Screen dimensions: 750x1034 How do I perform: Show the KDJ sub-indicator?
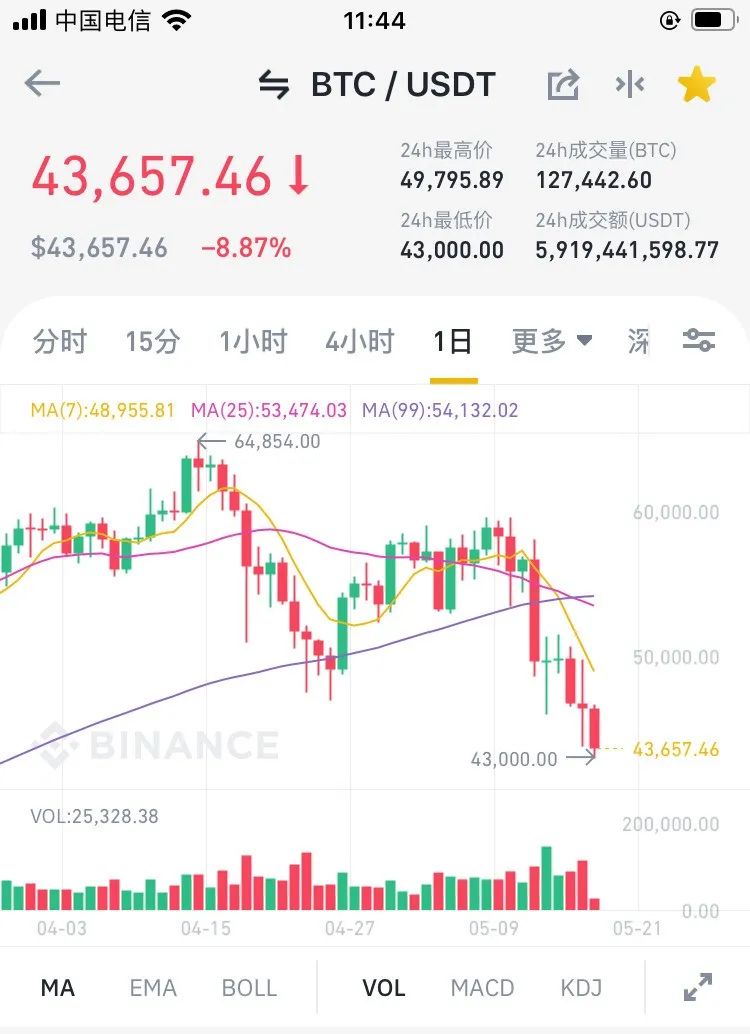coord(581,988)
